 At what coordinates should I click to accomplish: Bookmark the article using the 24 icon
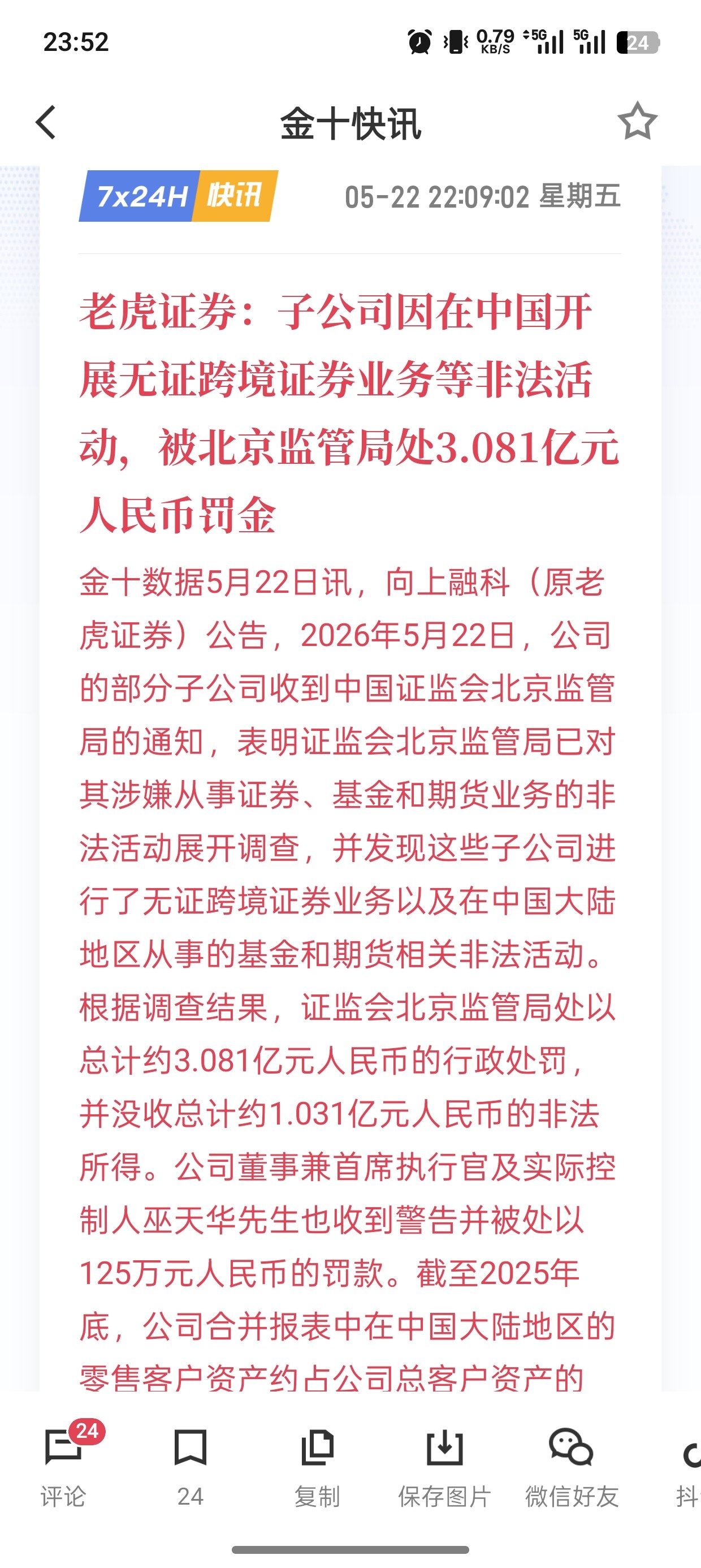click(191, 1466)
